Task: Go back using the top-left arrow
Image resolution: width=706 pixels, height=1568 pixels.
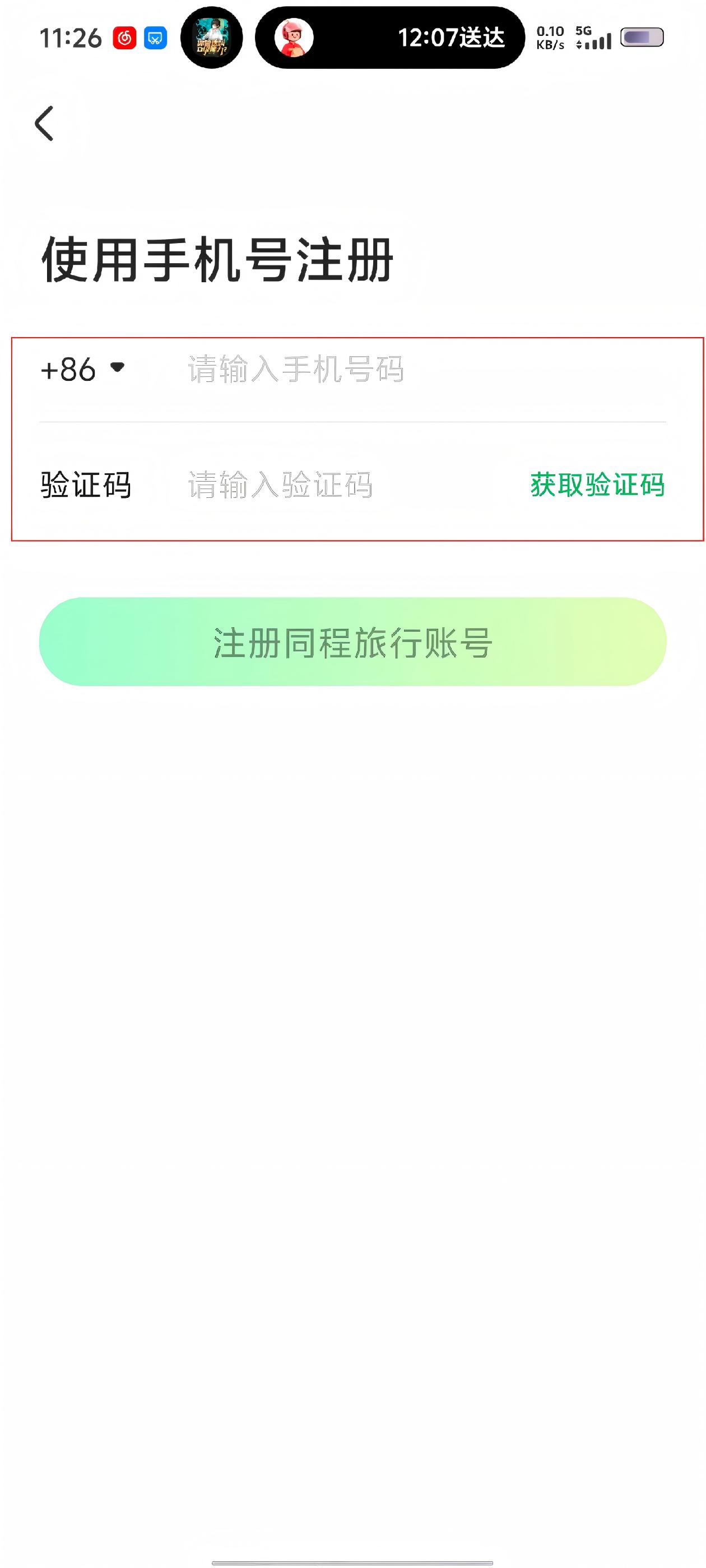Action: (44, 124)
